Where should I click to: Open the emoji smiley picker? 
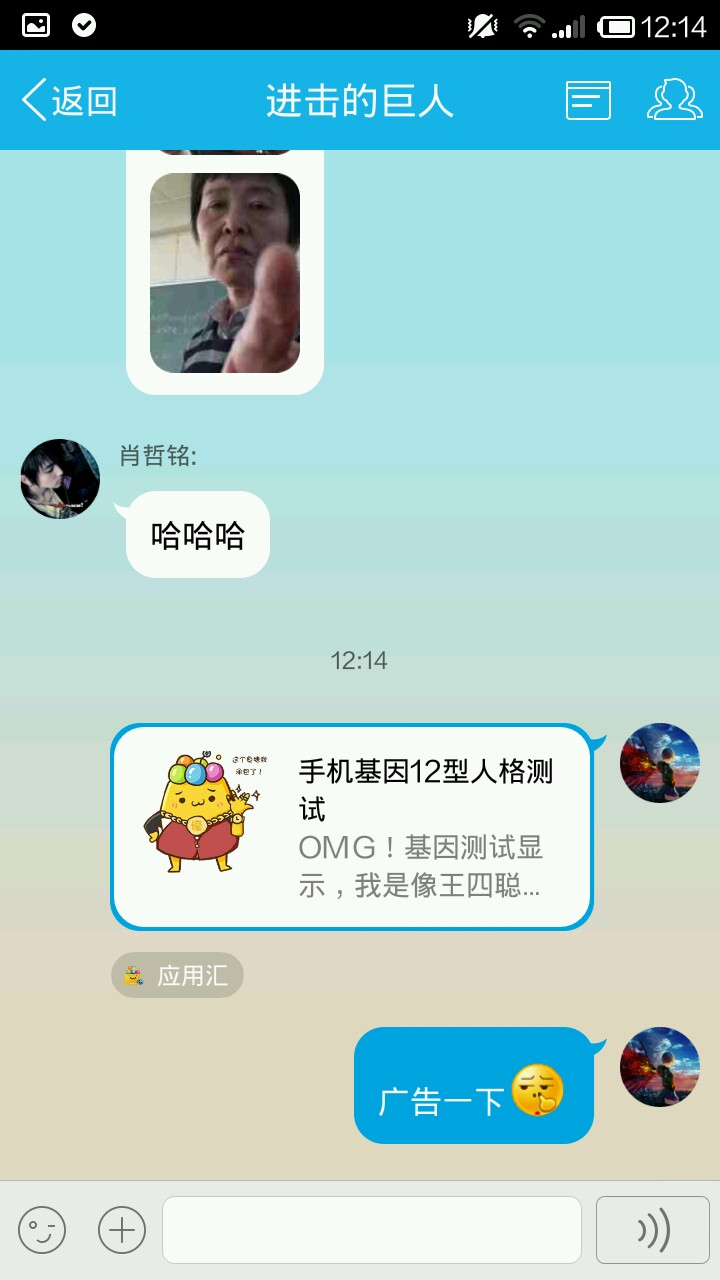[42, 1230]
